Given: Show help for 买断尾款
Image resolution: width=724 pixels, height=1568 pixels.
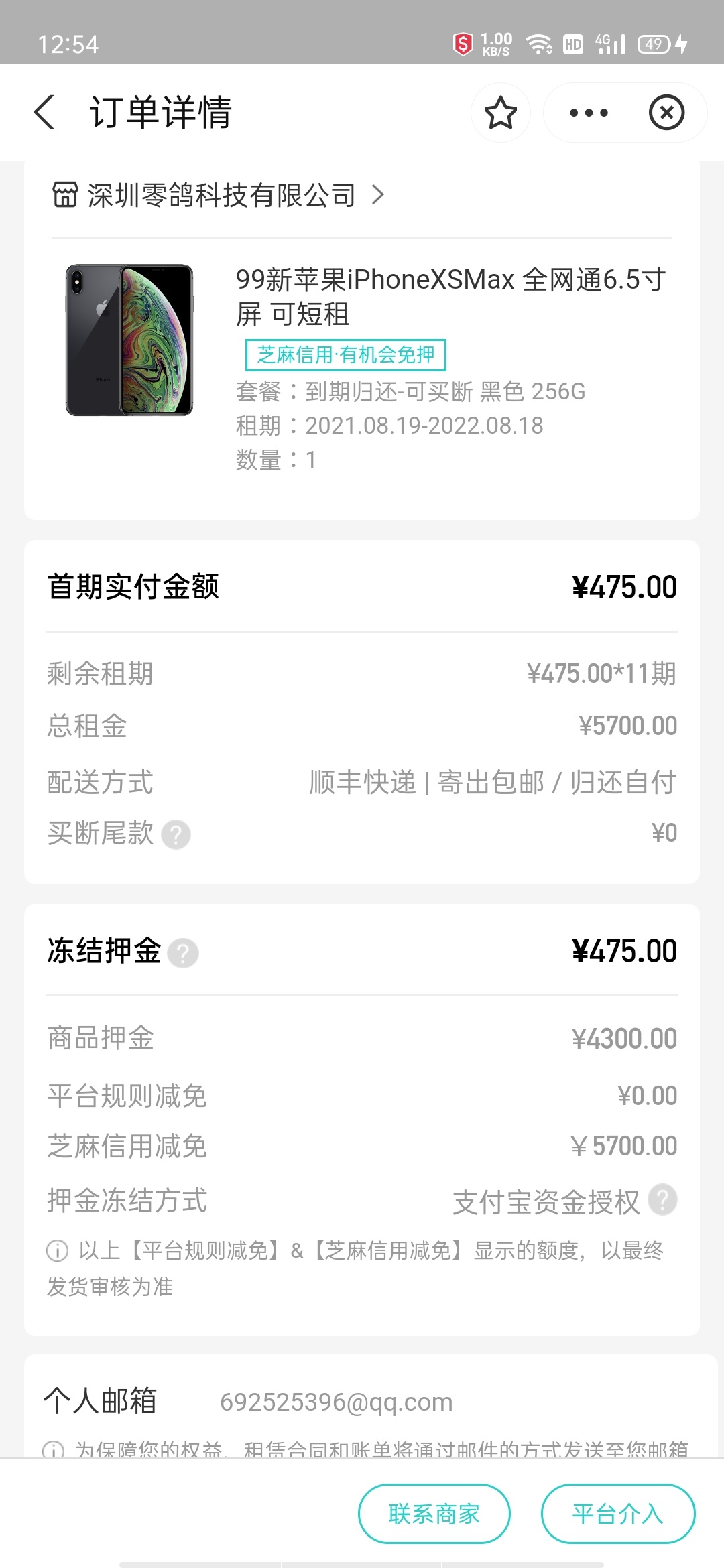Looking at the screenshot, I should click(176, 835).
